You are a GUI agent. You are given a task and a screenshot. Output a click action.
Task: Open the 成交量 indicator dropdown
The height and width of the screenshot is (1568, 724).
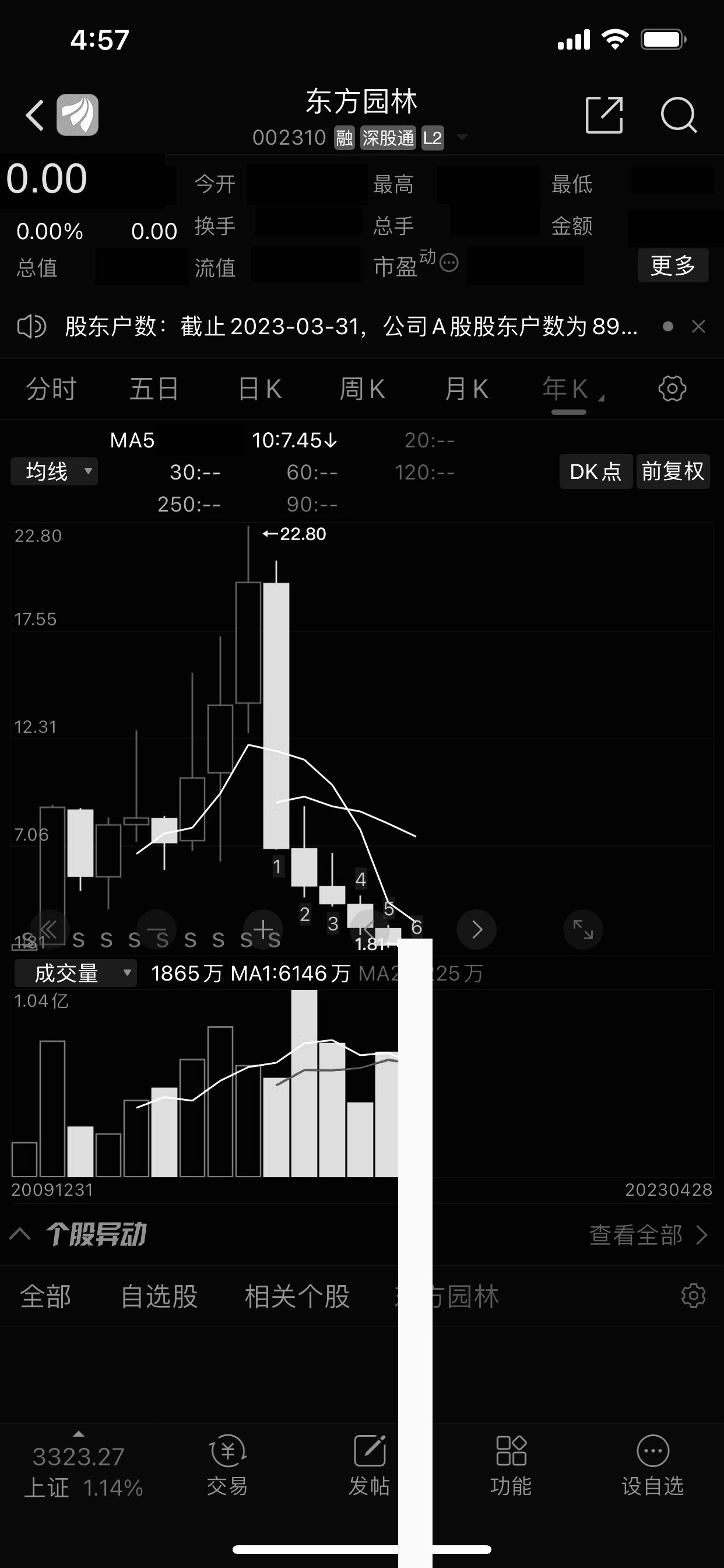tap(75, 972)
